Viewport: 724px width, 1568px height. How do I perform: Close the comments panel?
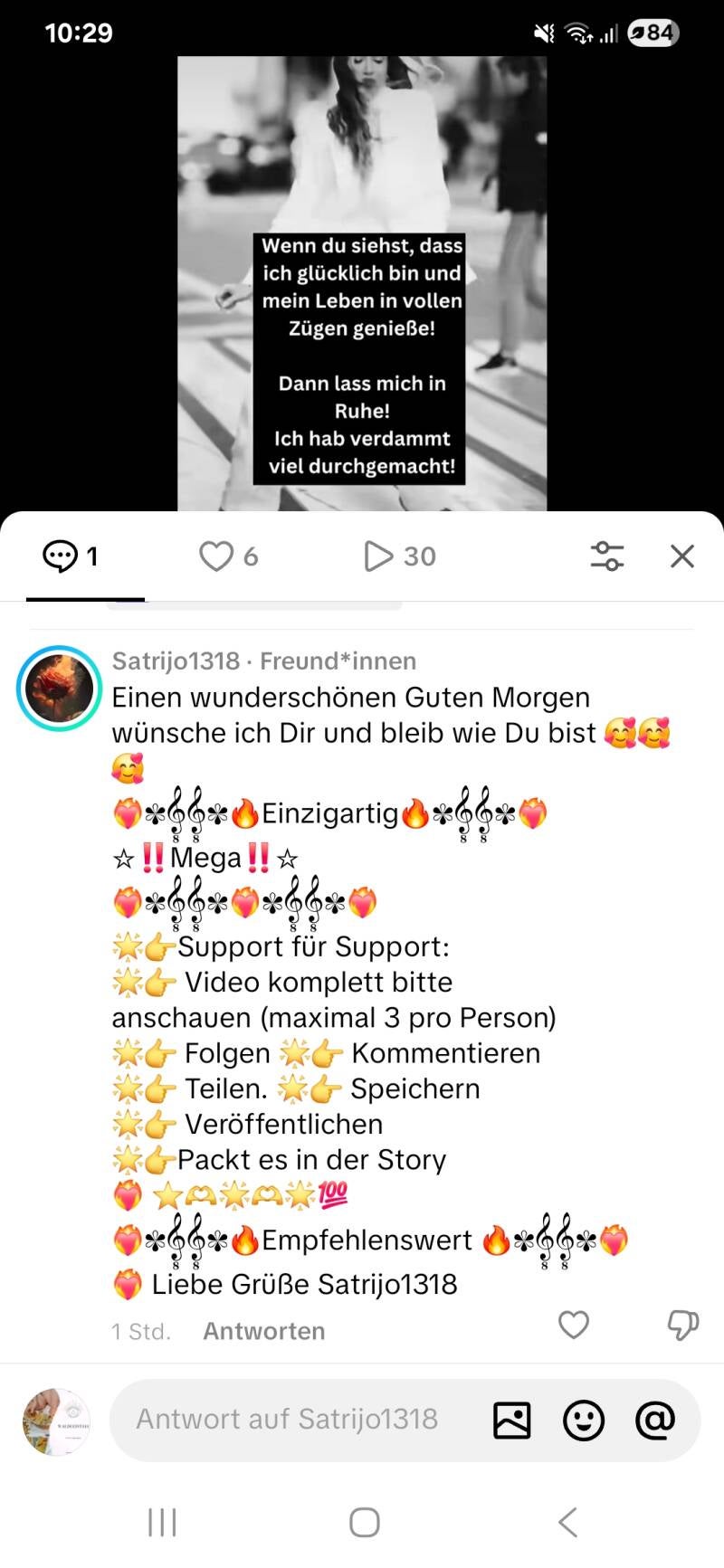coord(682,556)
